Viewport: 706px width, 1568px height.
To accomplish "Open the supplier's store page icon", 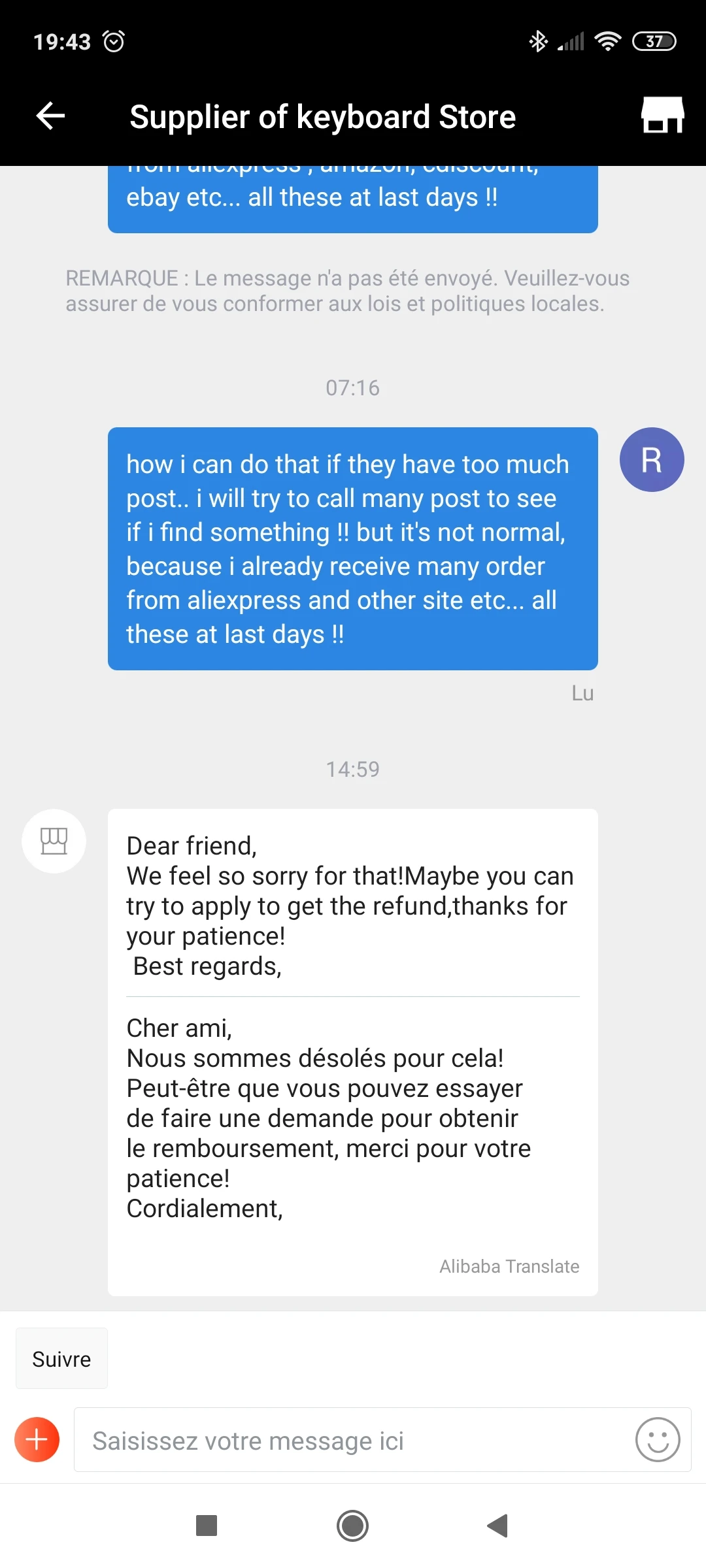I will click(662, 116).
